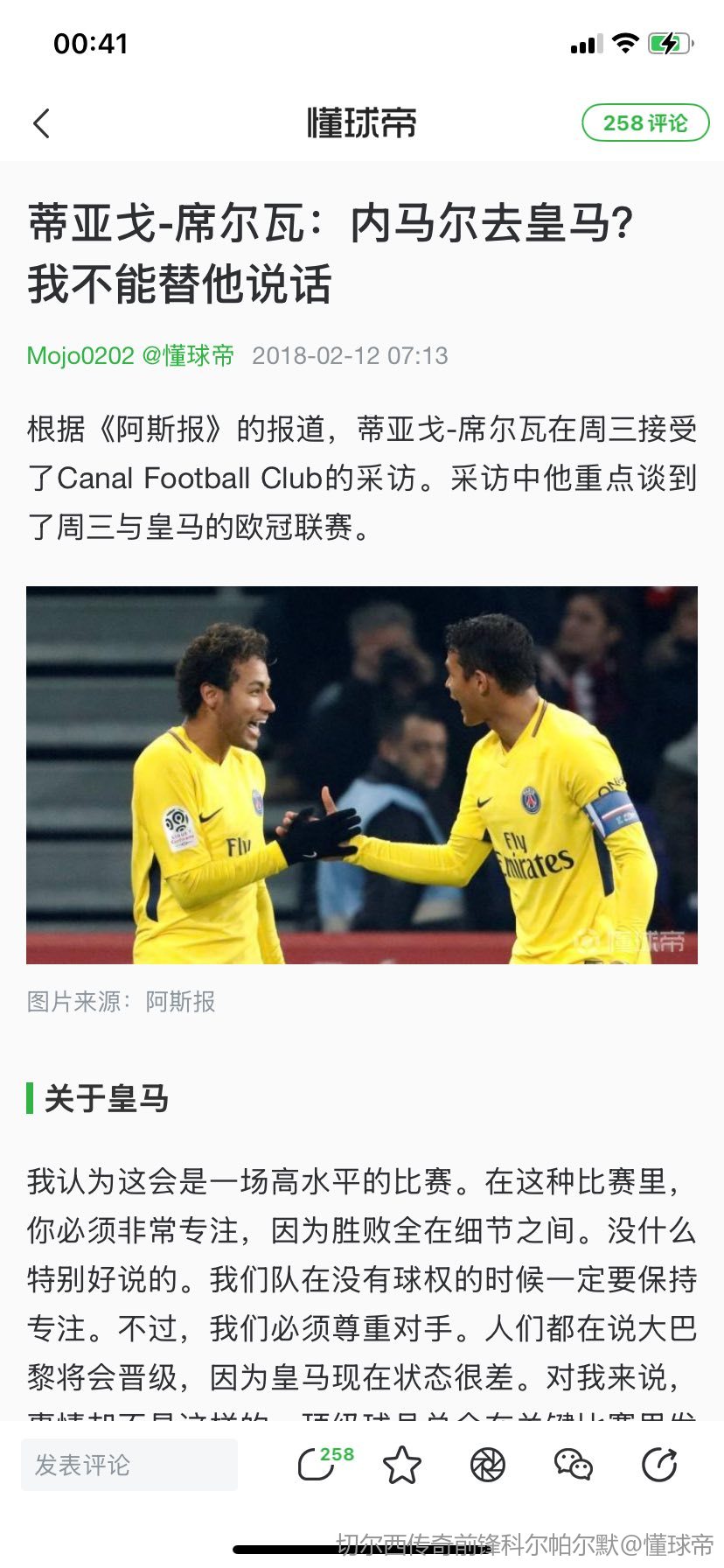Tap the 发表评论 comment input field
Viewport: 724px width, 1568px height.
click(x=129, y=1464)
